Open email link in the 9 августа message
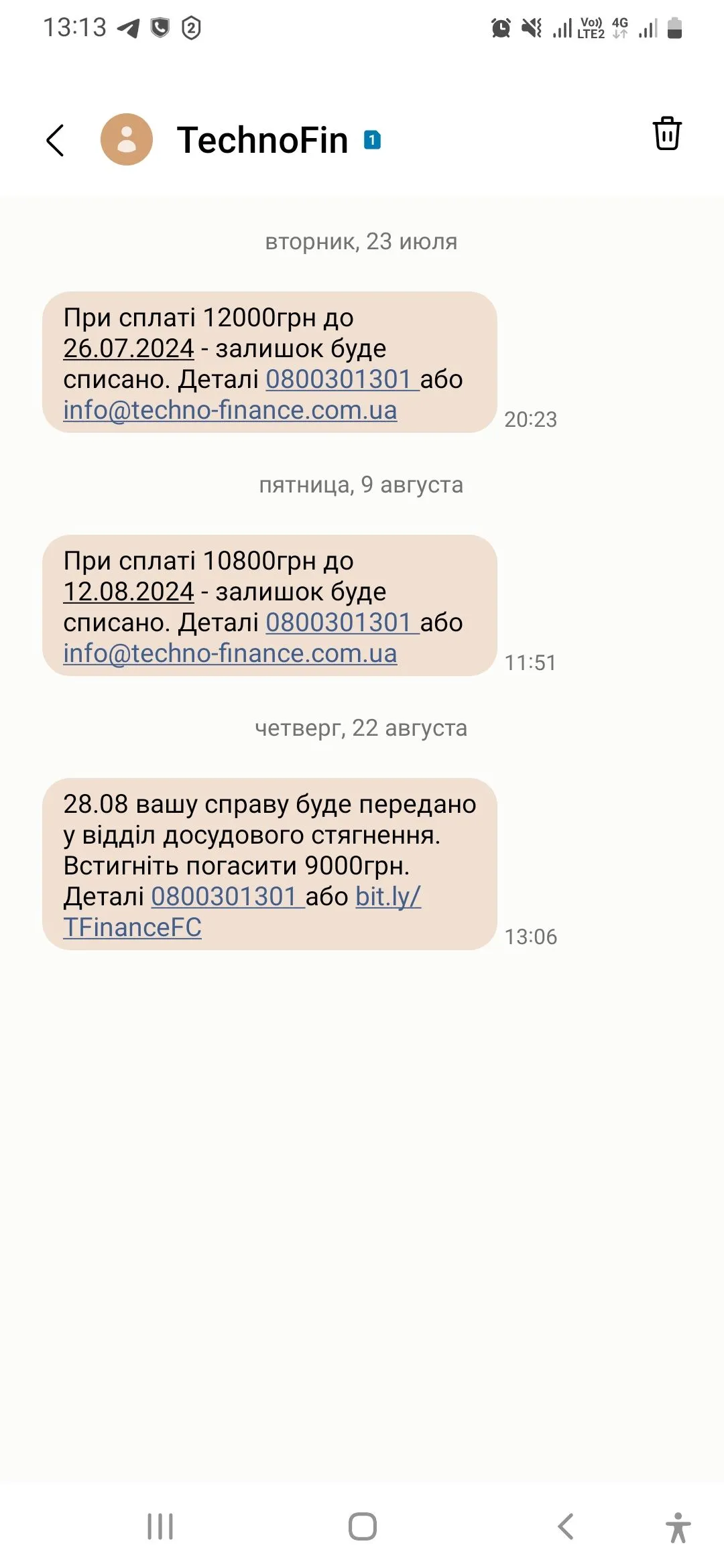Viewport: 724px width, 1568px height. 230,653
